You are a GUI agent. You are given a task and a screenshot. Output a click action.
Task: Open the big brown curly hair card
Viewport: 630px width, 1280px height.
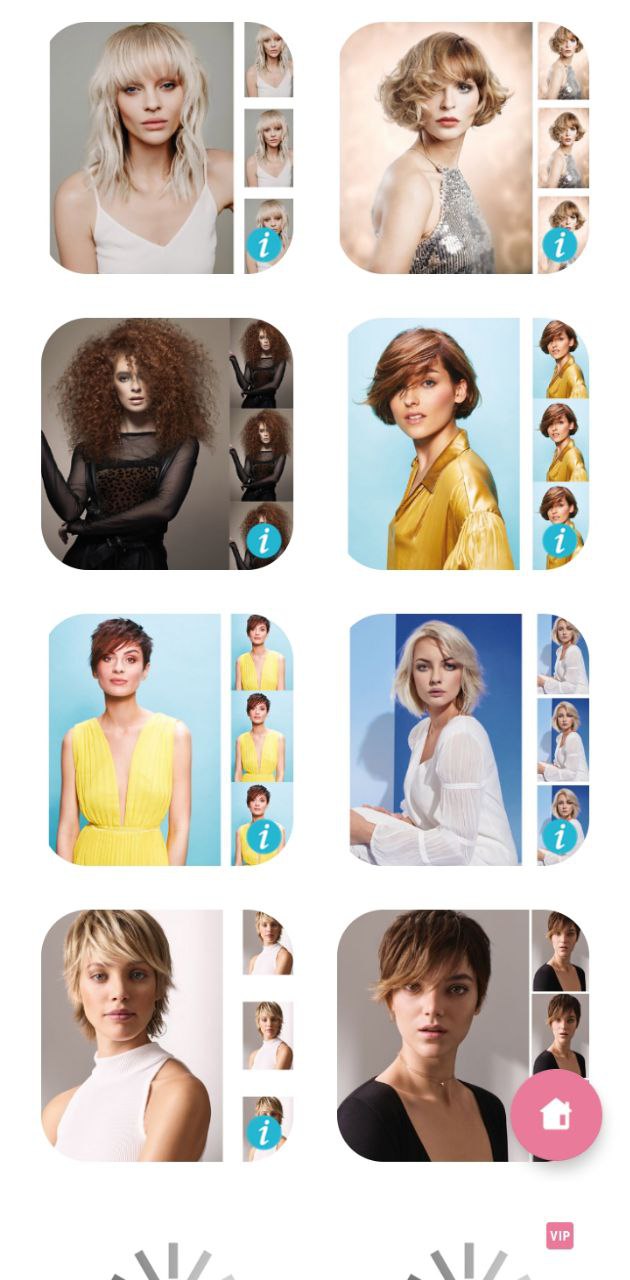[x=135, y=444]
